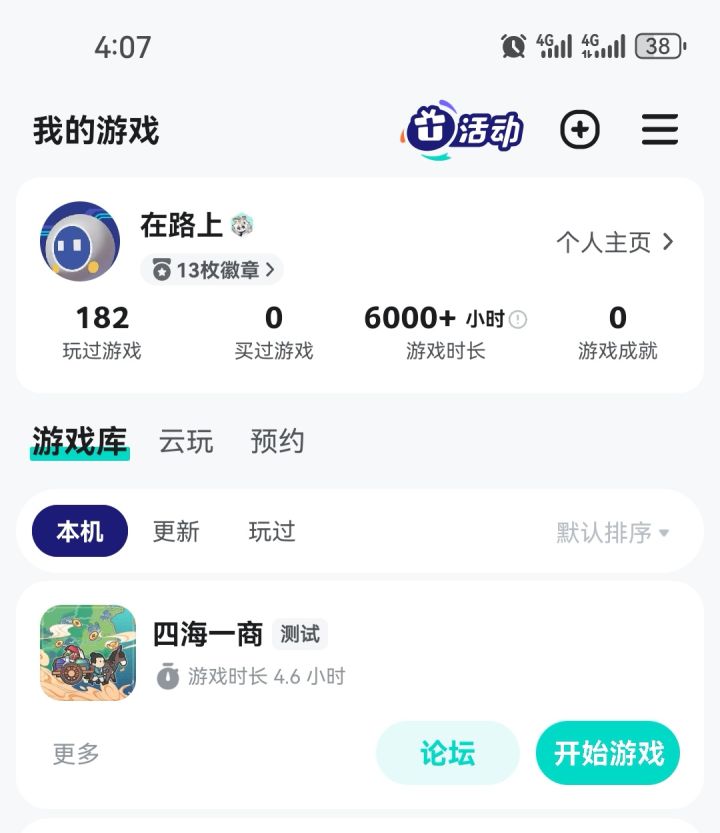Expand 个人主页 with its chevron
This screenshot has height=833, width=720.
pyautogui.click(x=612, y=242)
